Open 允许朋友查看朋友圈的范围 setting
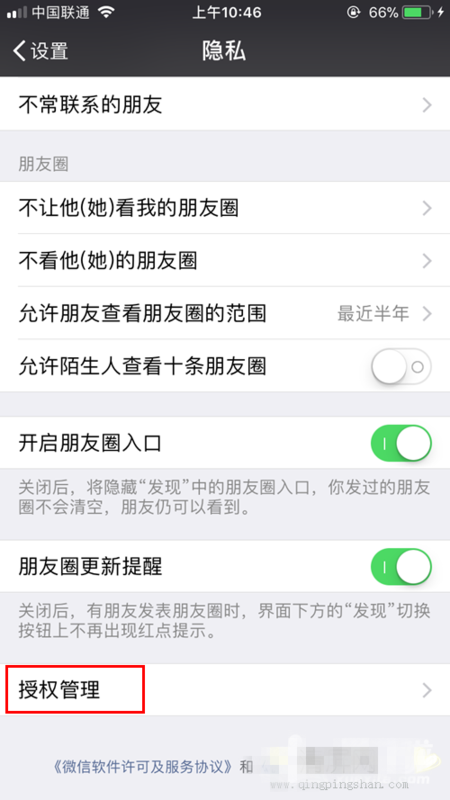 point(225,313)
